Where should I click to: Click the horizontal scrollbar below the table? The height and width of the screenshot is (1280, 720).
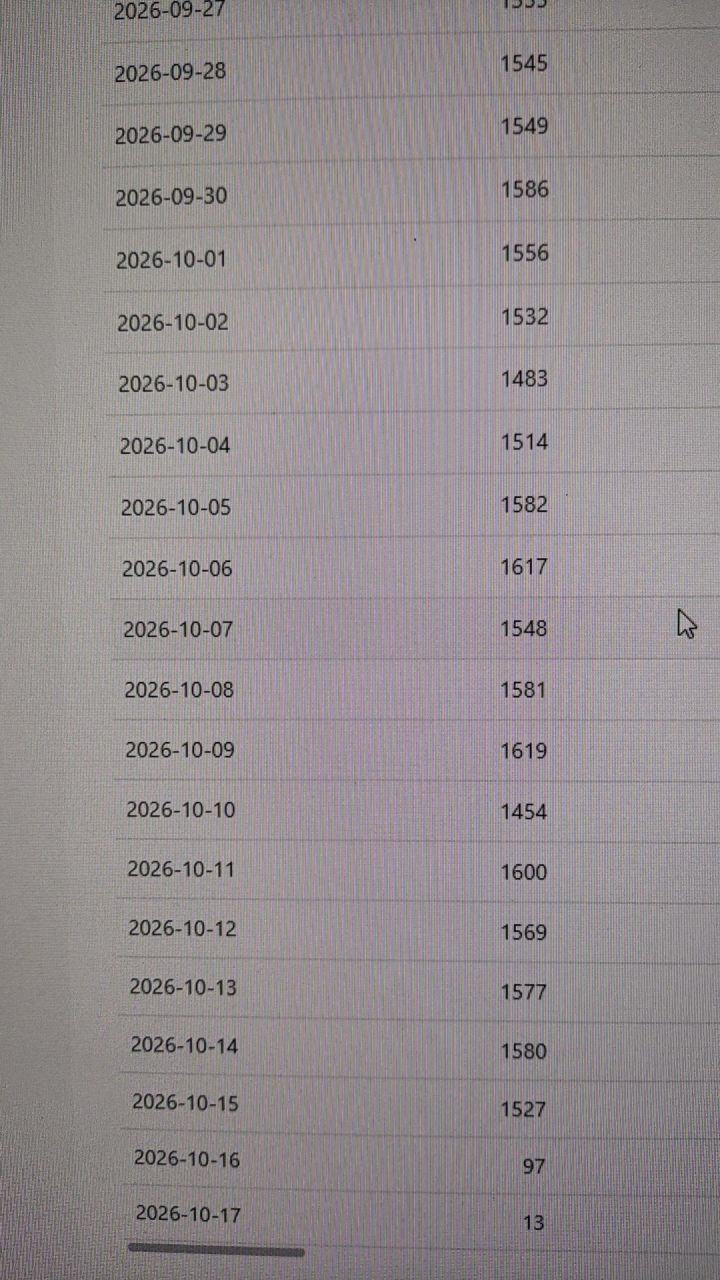click(216, 1250)
